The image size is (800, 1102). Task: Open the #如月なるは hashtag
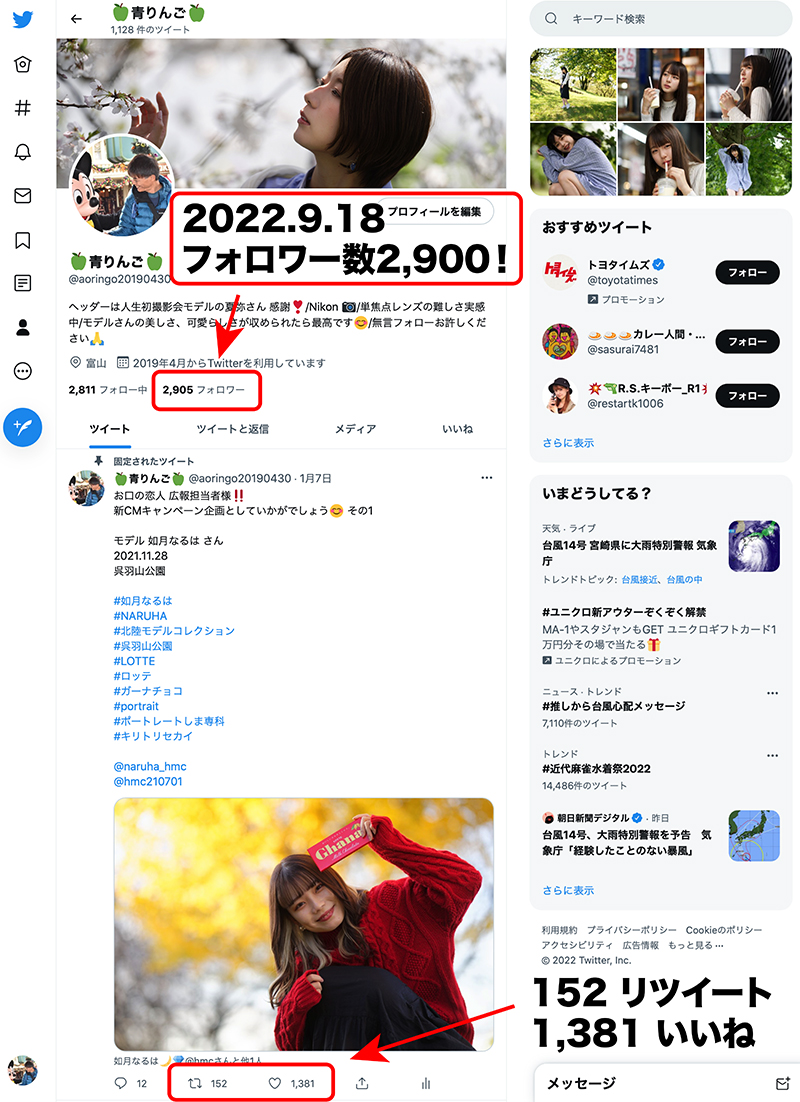click(143, 601)
